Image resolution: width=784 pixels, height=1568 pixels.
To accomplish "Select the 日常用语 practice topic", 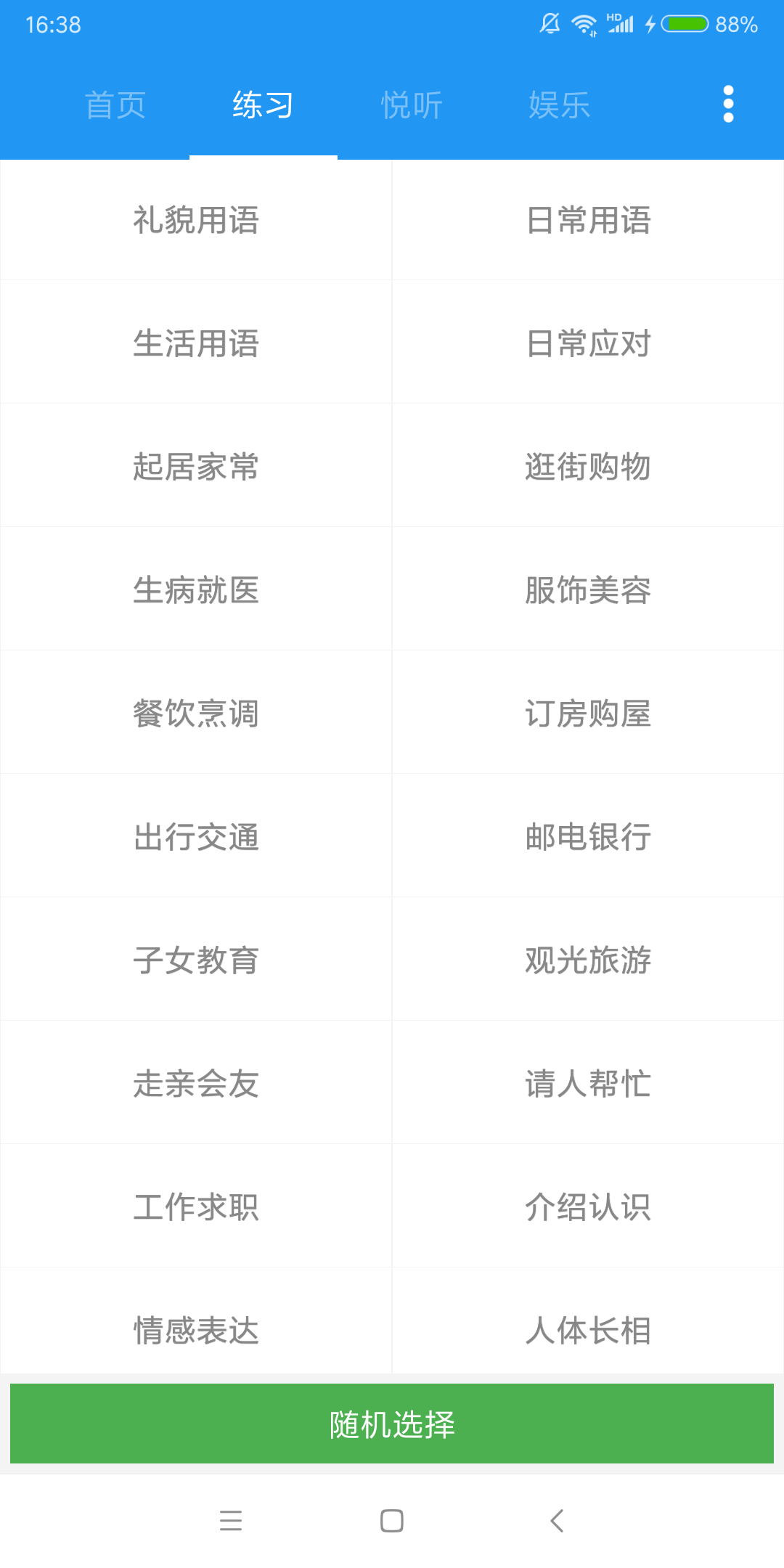I will 588,220.
